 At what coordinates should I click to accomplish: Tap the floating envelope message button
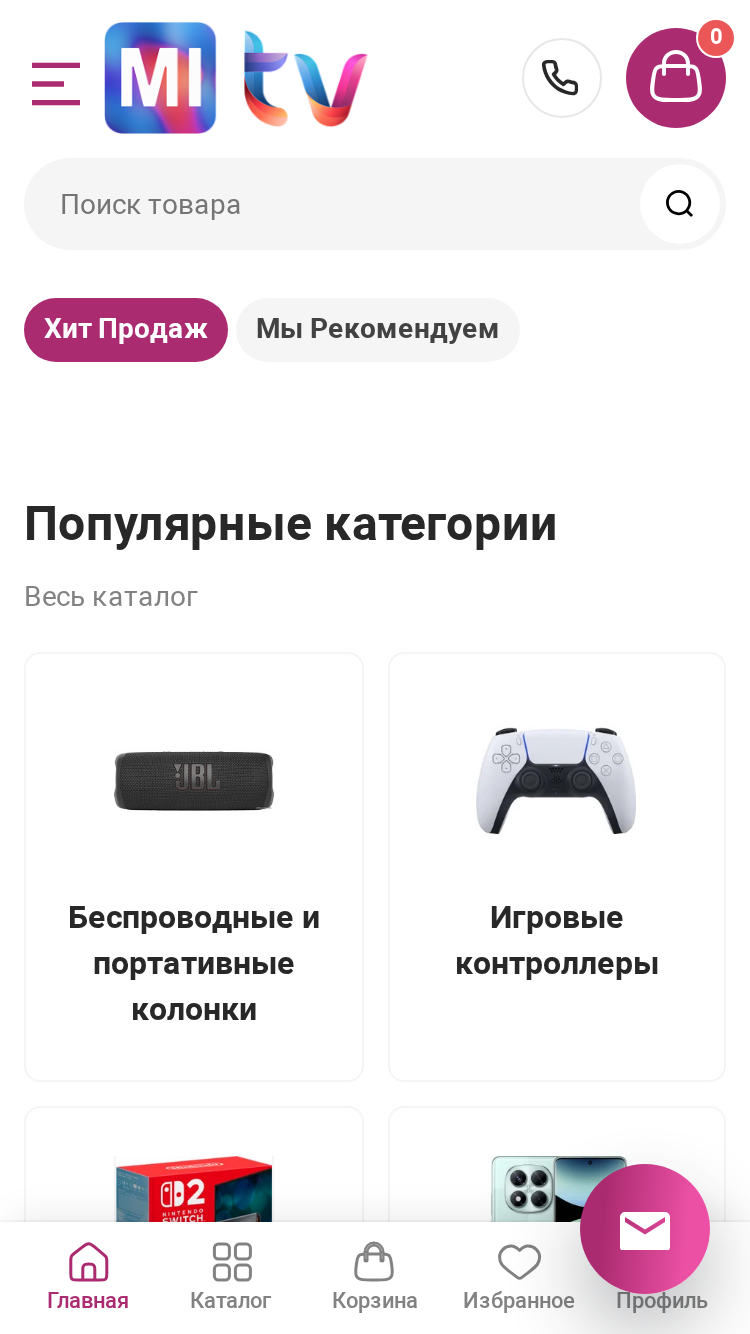point(645,1229)
